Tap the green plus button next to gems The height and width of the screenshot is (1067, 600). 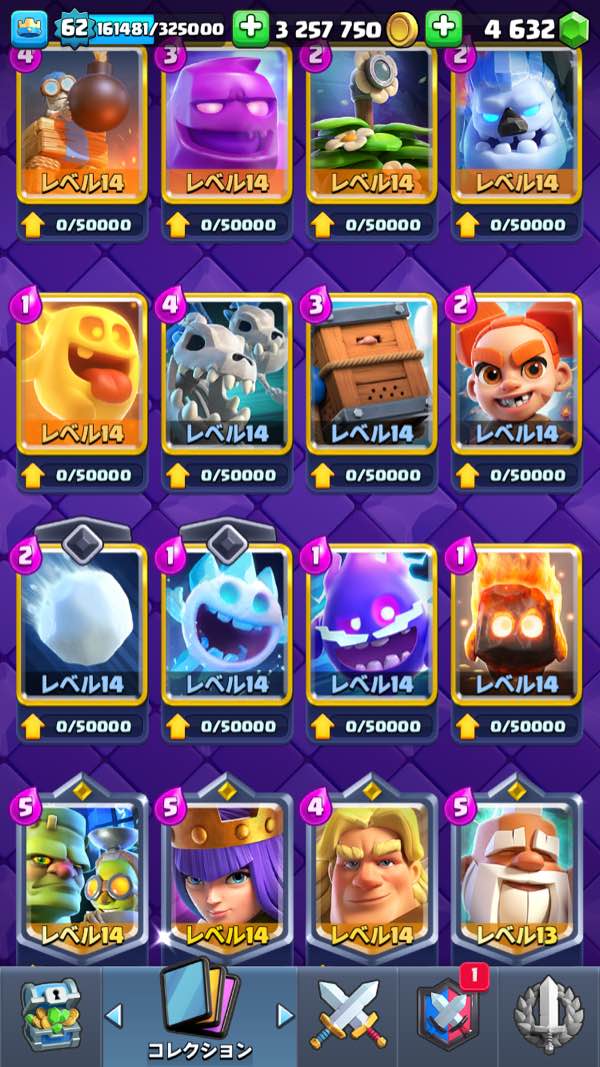click(x=443, y=28)
